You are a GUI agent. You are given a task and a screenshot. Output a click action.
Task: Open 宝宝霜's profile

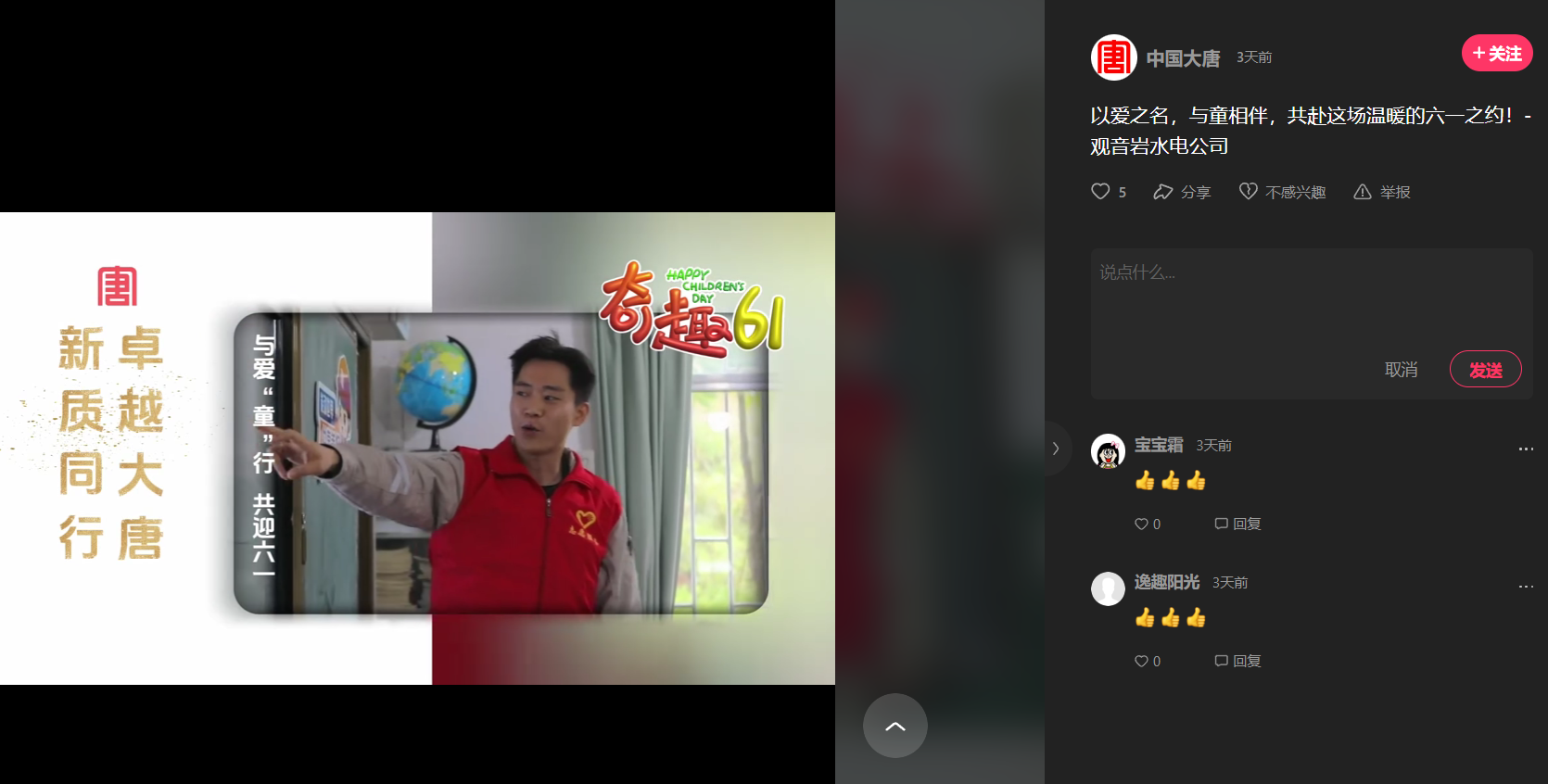(1108, 451)
